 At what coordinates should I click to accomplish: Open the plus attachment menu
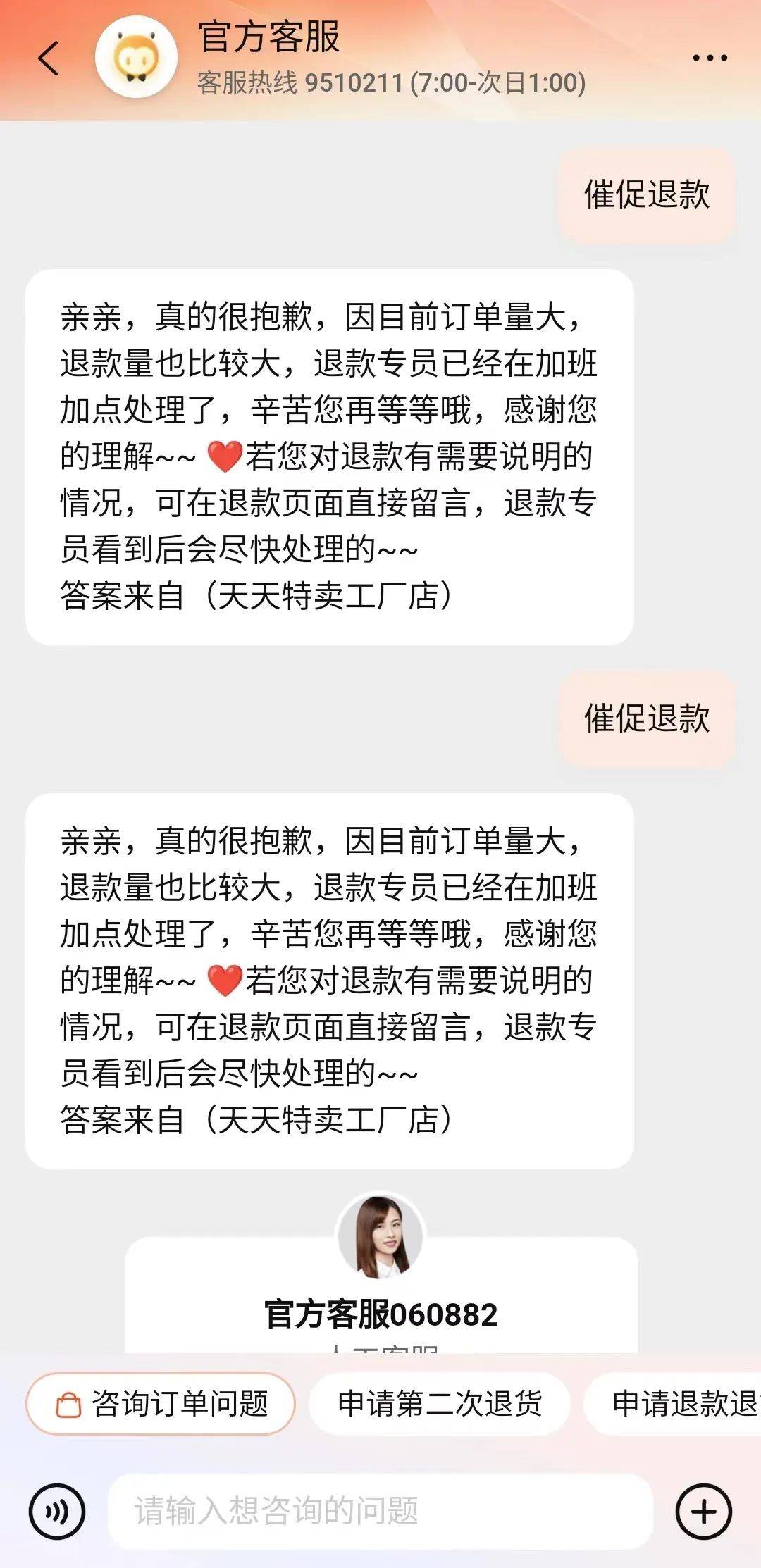click(703, 1512)
